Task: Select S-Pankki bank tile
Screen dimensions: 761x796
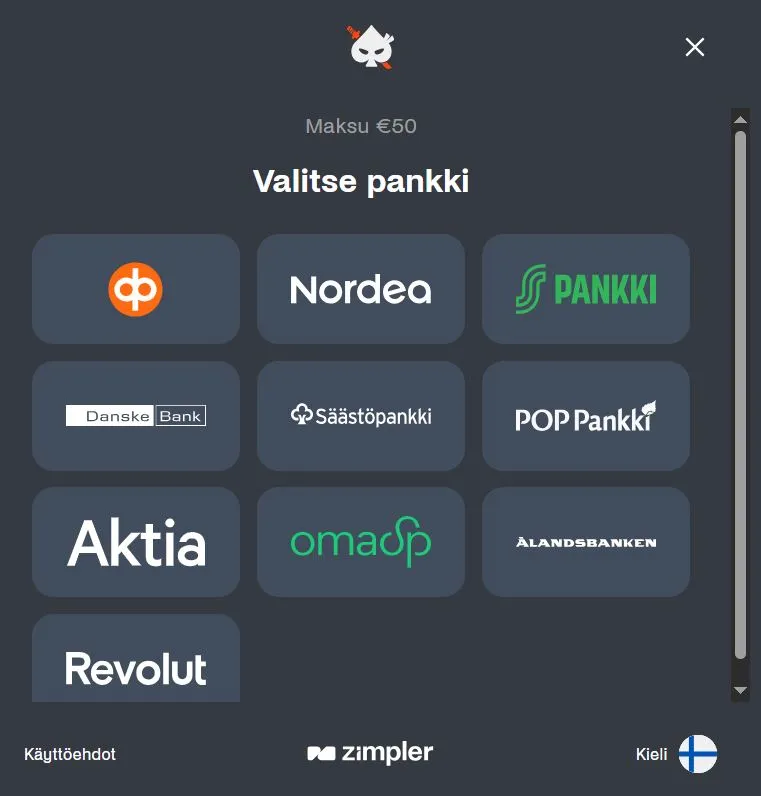Action: (x=586, y=289)
